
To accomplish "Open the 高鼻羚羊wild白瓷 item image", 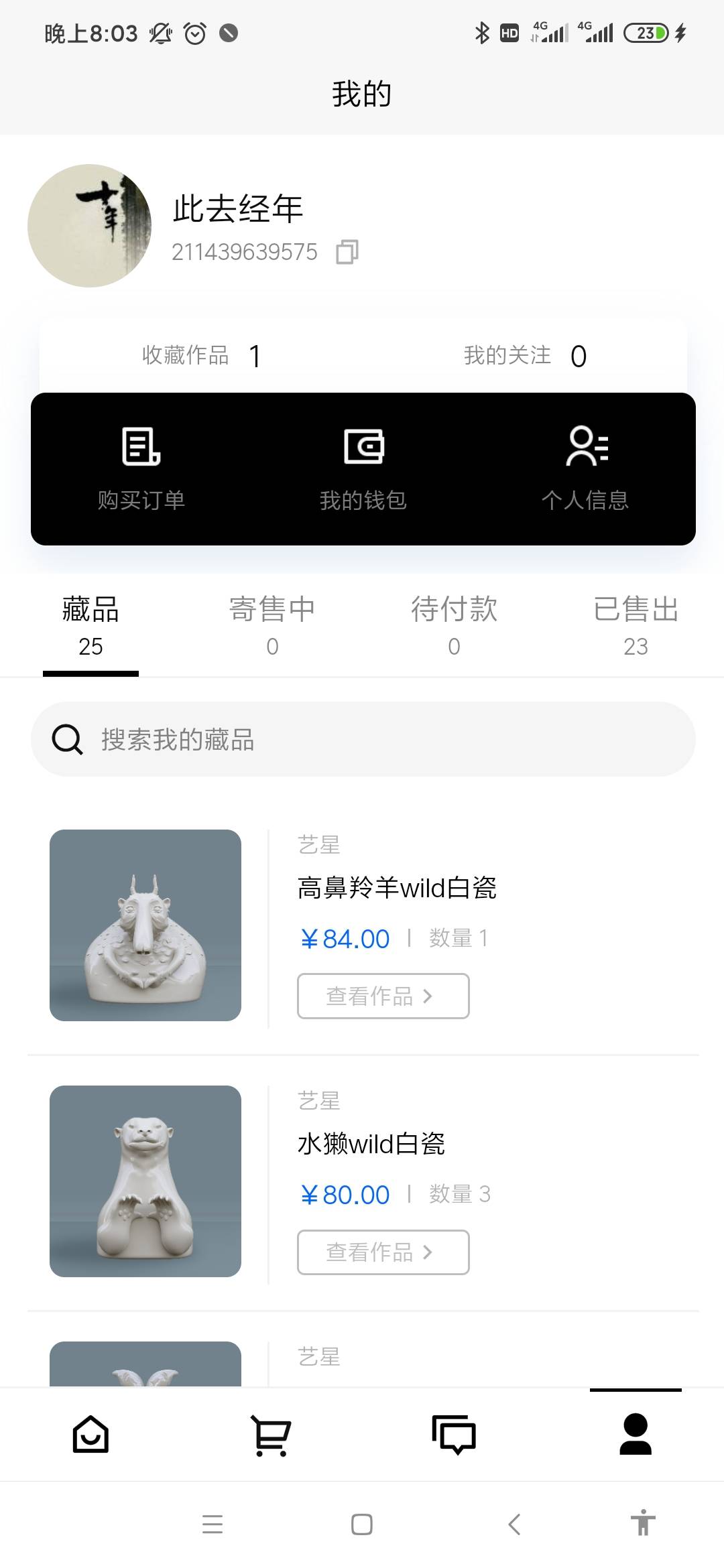I will click(145, 925).
